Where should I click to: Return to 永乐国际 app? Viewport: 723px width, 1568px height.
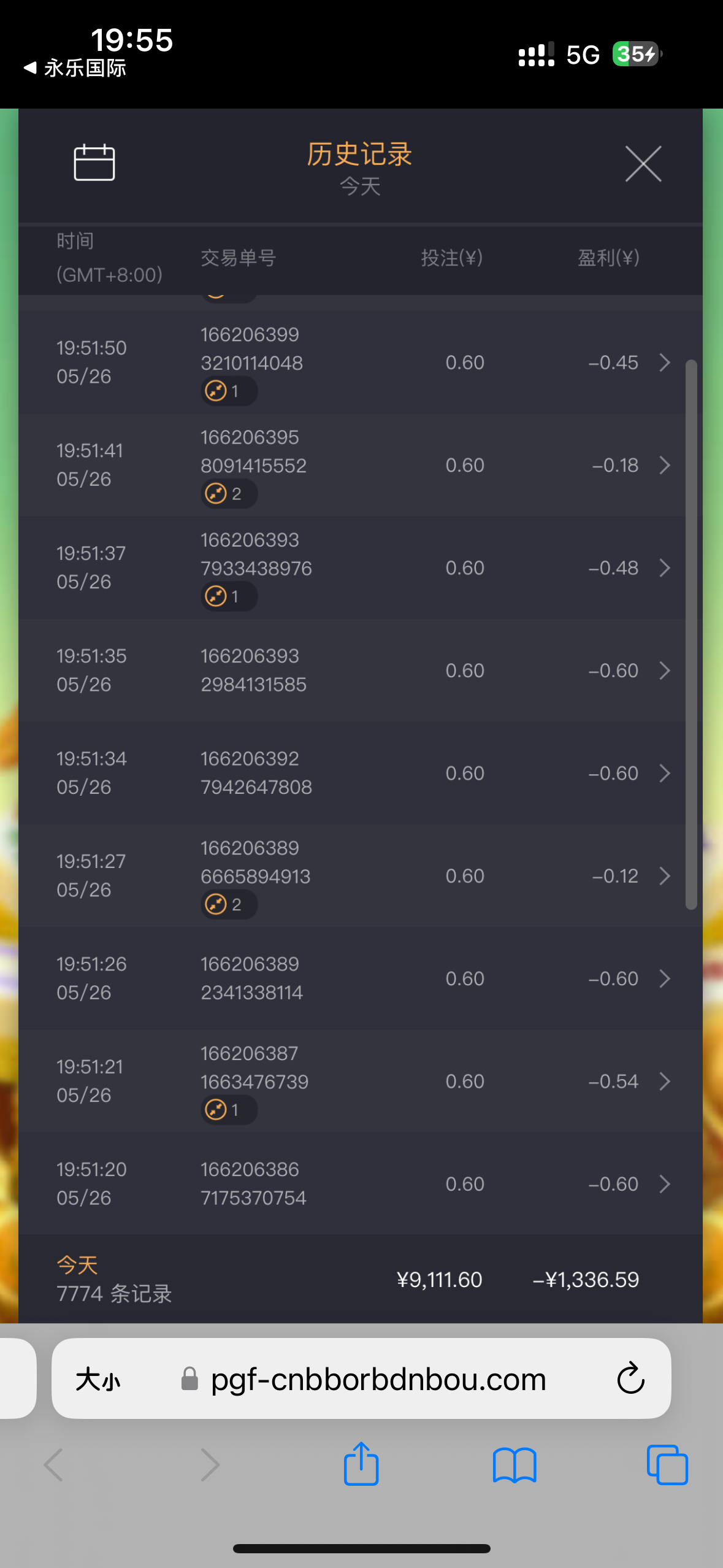click(x=75, y=67)
